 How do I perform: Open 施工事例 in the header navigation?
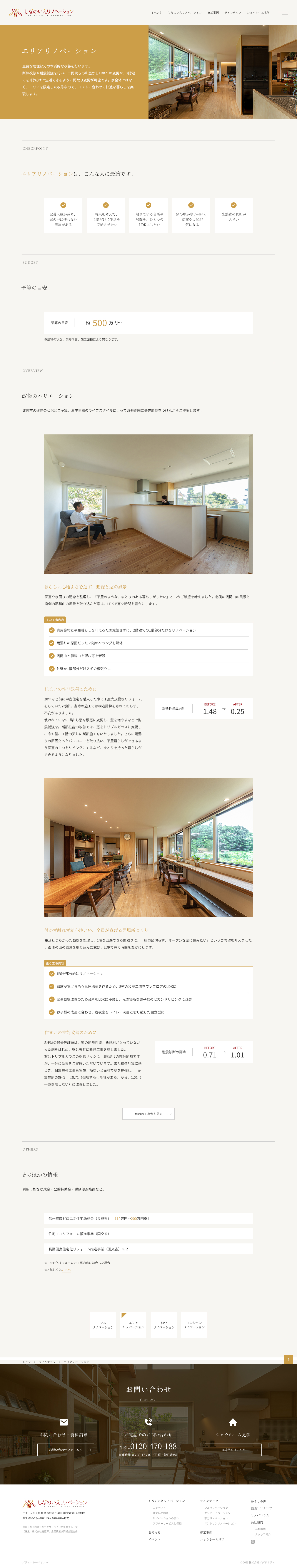tap(213, 12)
